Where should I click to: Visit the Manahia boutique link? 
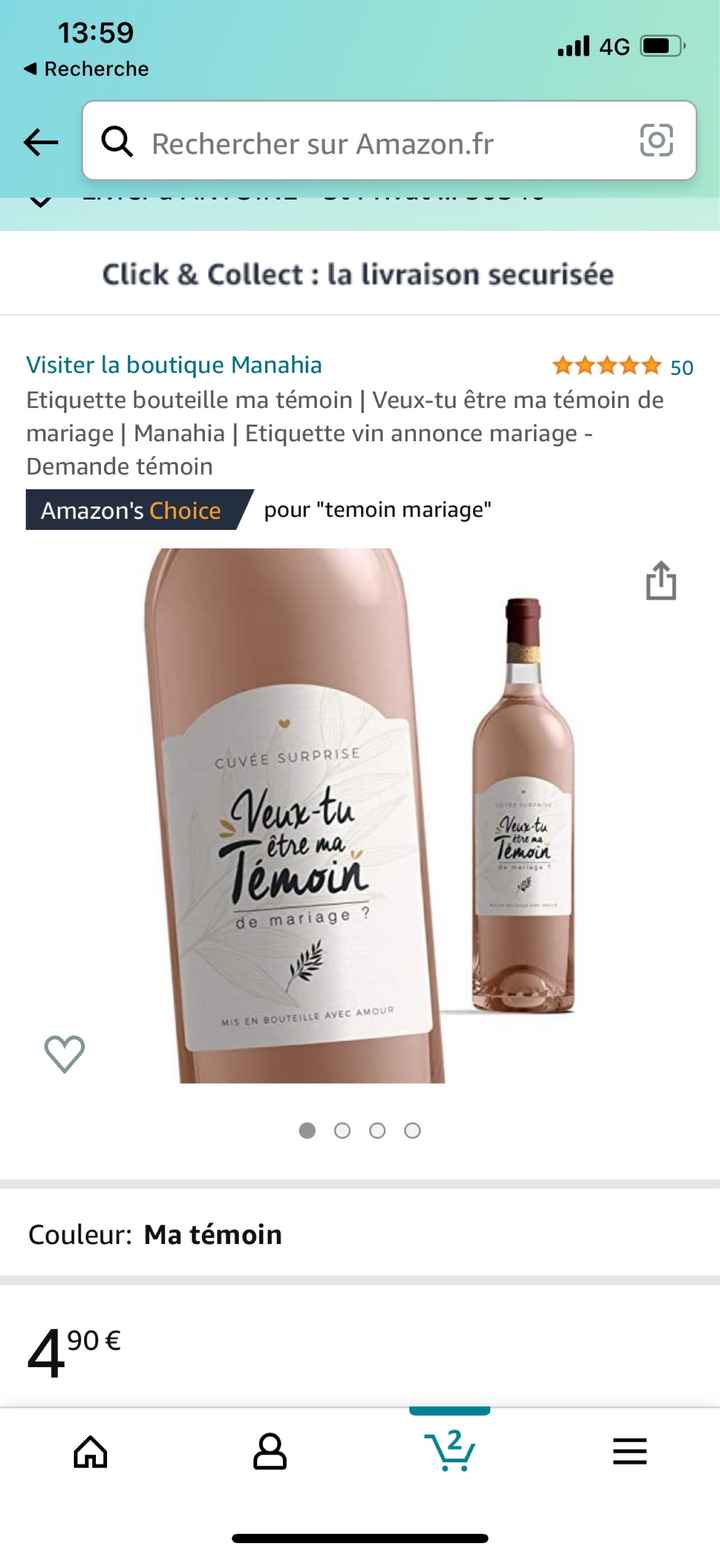[x=174, y=365]
